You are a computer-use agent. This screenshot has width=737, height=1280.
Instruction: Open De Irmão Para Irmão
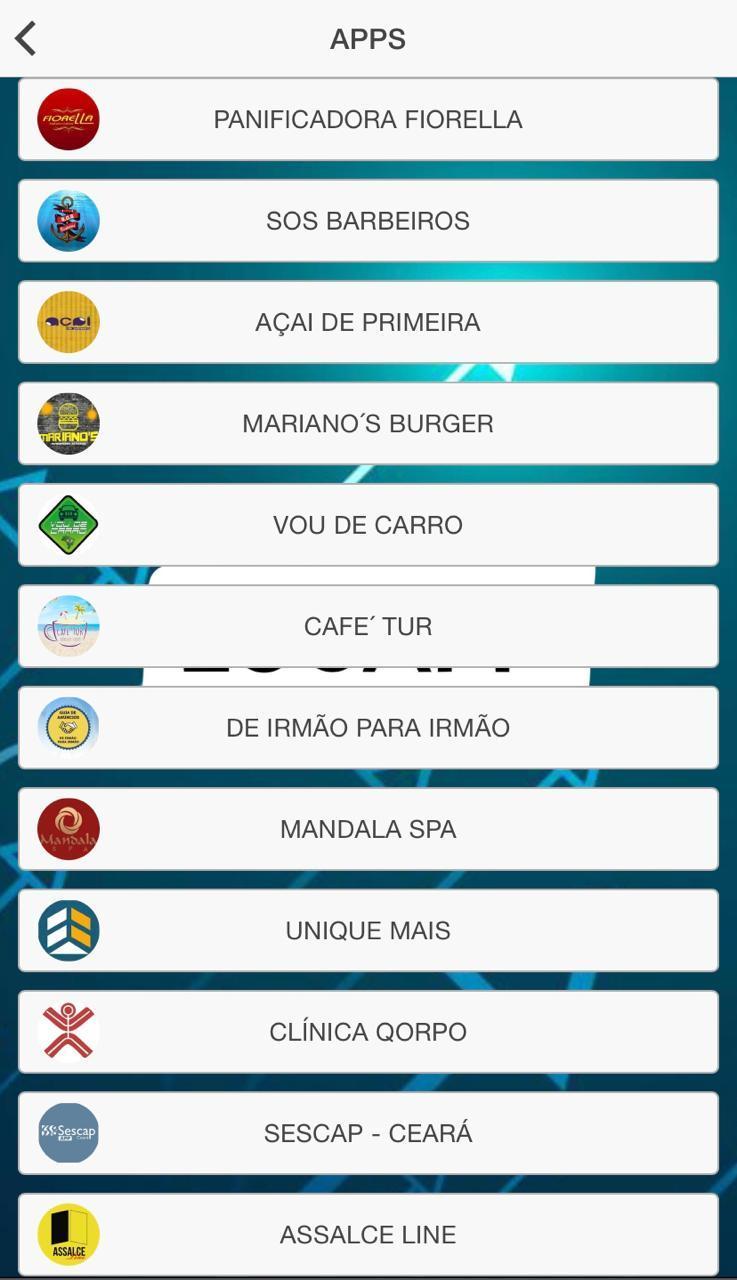click(368, 728)
